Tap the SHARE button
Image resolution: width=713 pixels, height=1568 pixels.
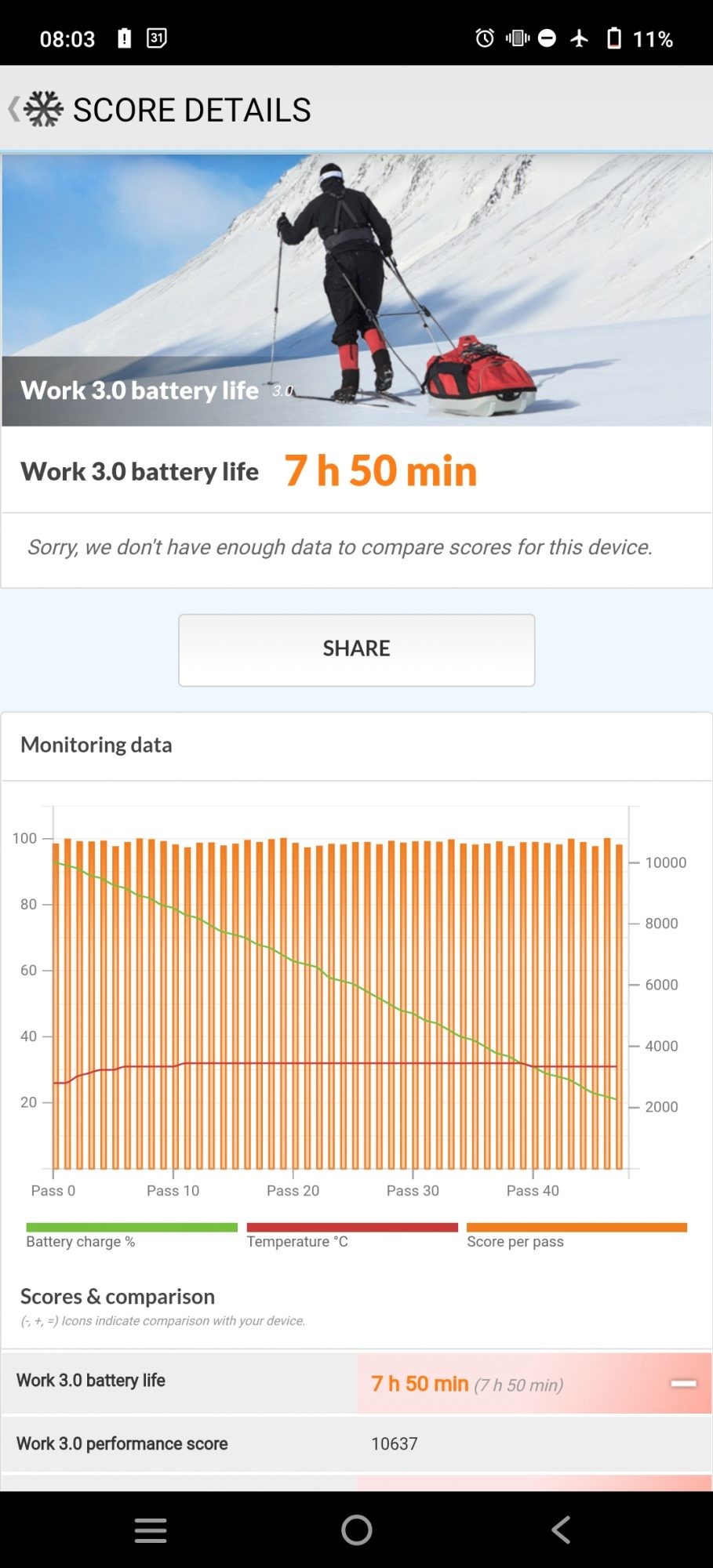[356, 649]
